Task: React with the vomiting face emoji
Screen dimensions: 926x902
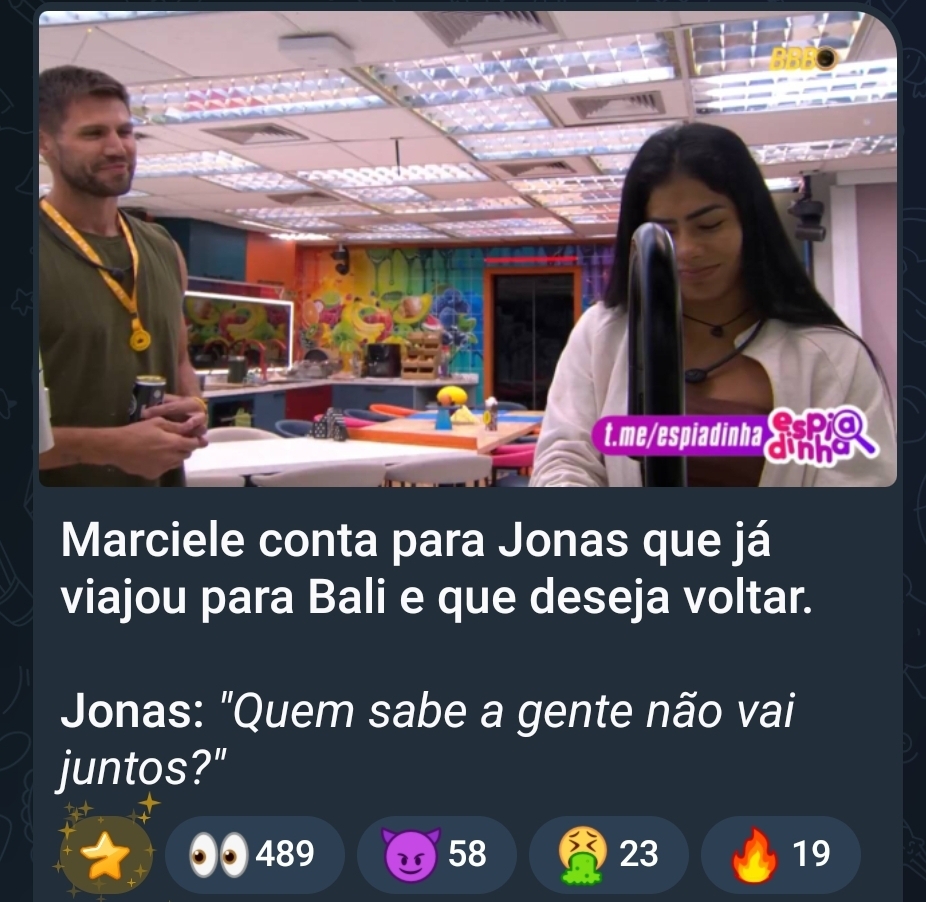Action: [x=607, y=855]
